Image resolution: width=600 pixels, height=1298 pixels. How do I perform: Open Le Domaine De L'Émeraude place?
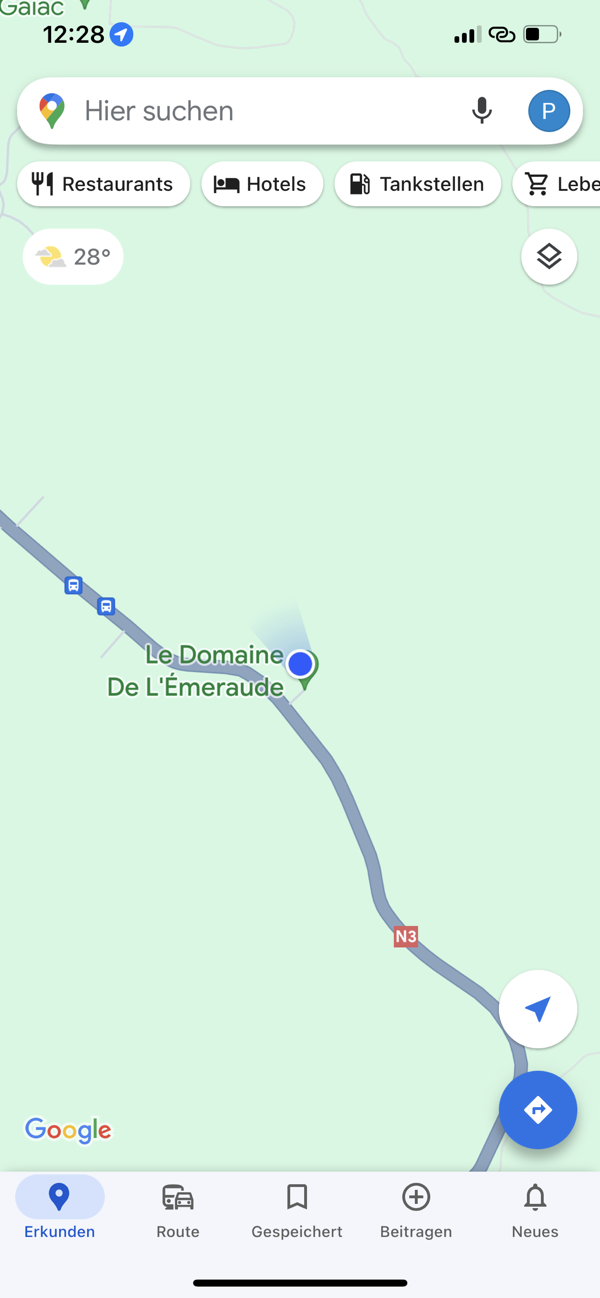coord(196,671)
